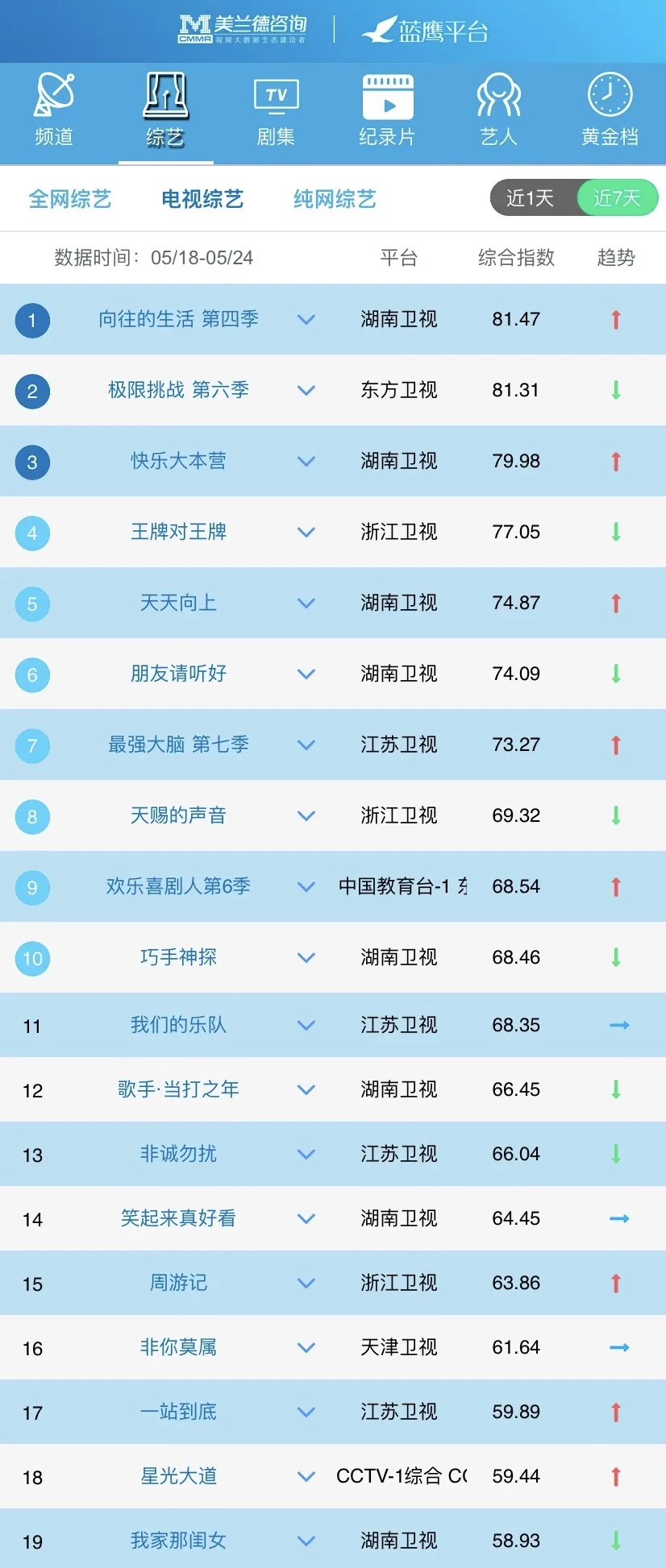Screen dimensions: 666x1568
Task: Click the 歌手·当打之年 entry
Action: pyautogui.click(x=177, y=1089)
